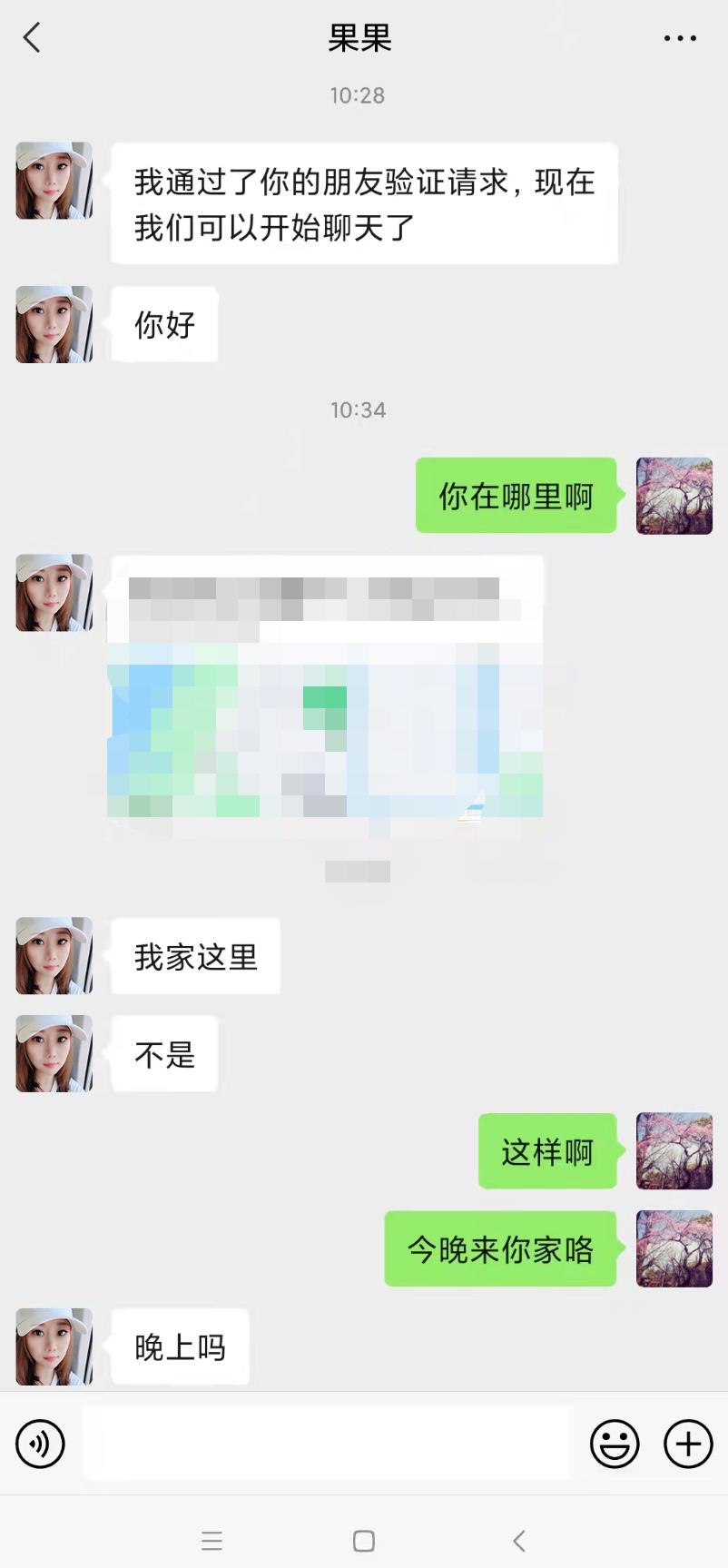Tap the 你在哪里啊 green message

point(516,495)
